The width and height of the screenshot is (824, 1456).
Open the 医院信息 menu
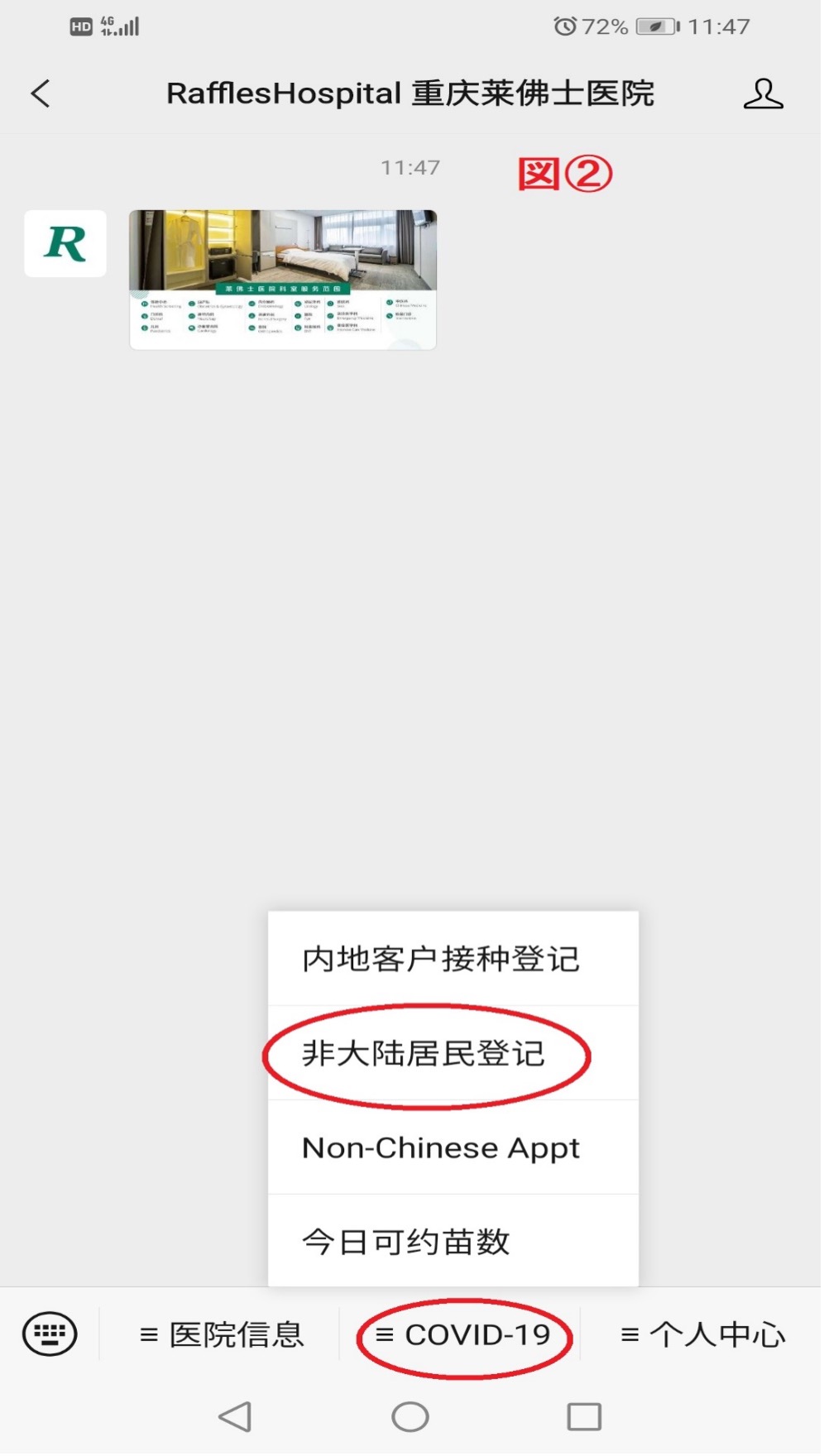point(221,1334)
